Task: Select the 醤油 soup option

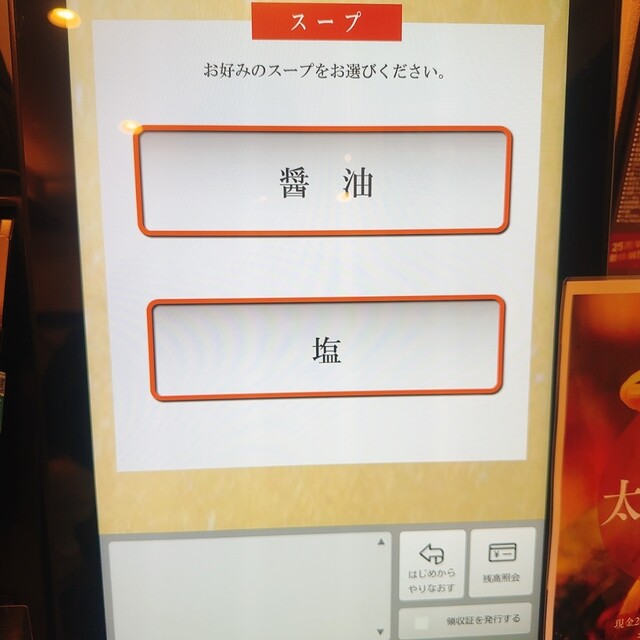Action: pos(324,181)
